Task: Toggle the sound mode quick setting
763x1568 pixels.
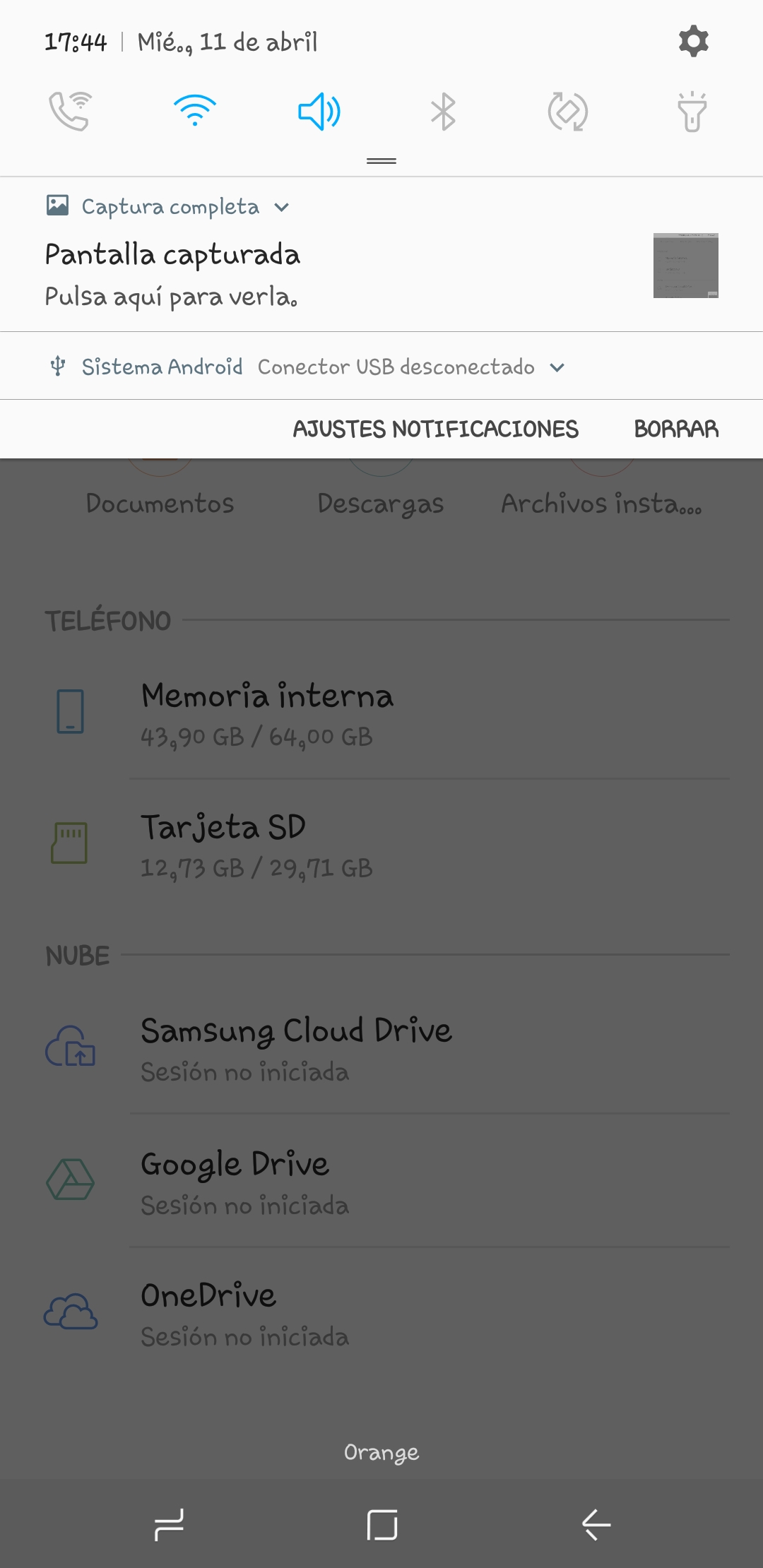Action: [319, 112]
